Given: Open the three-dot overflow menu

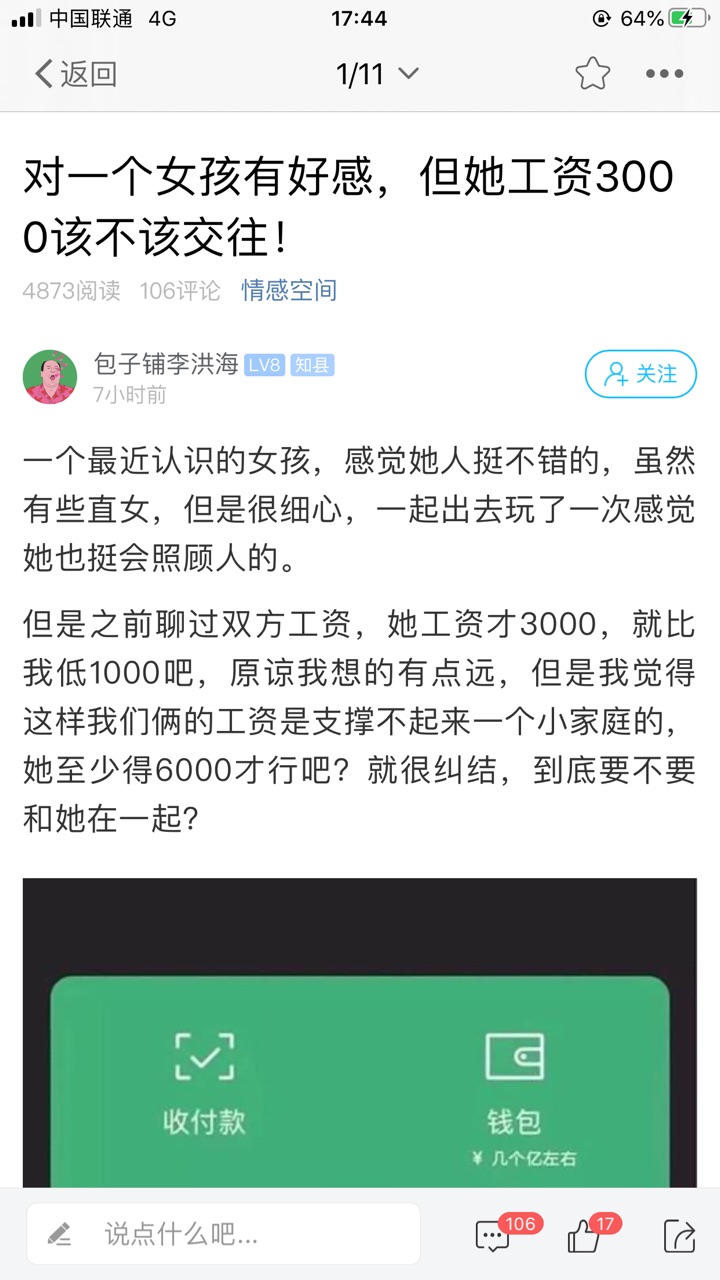Looking at the screenshot, I should pyautogui.click(x=664, y=74).
